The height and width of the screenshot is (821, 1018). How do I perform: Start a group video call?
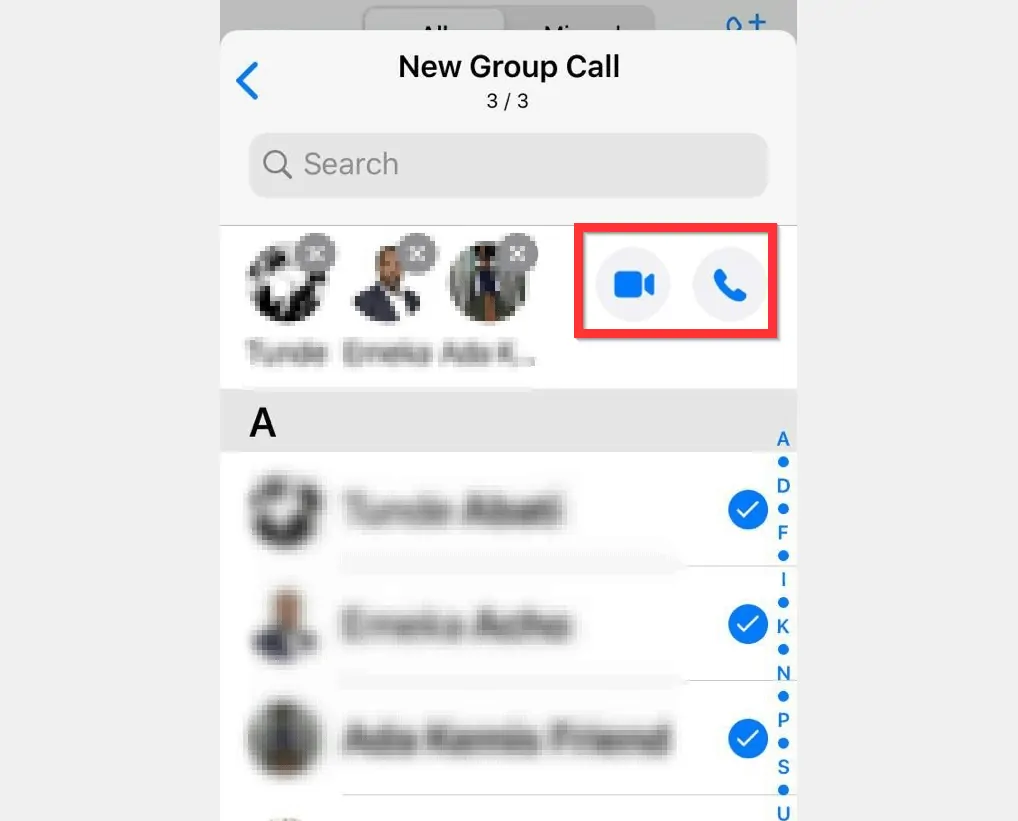pyautogui.click(x=633, y=286)
